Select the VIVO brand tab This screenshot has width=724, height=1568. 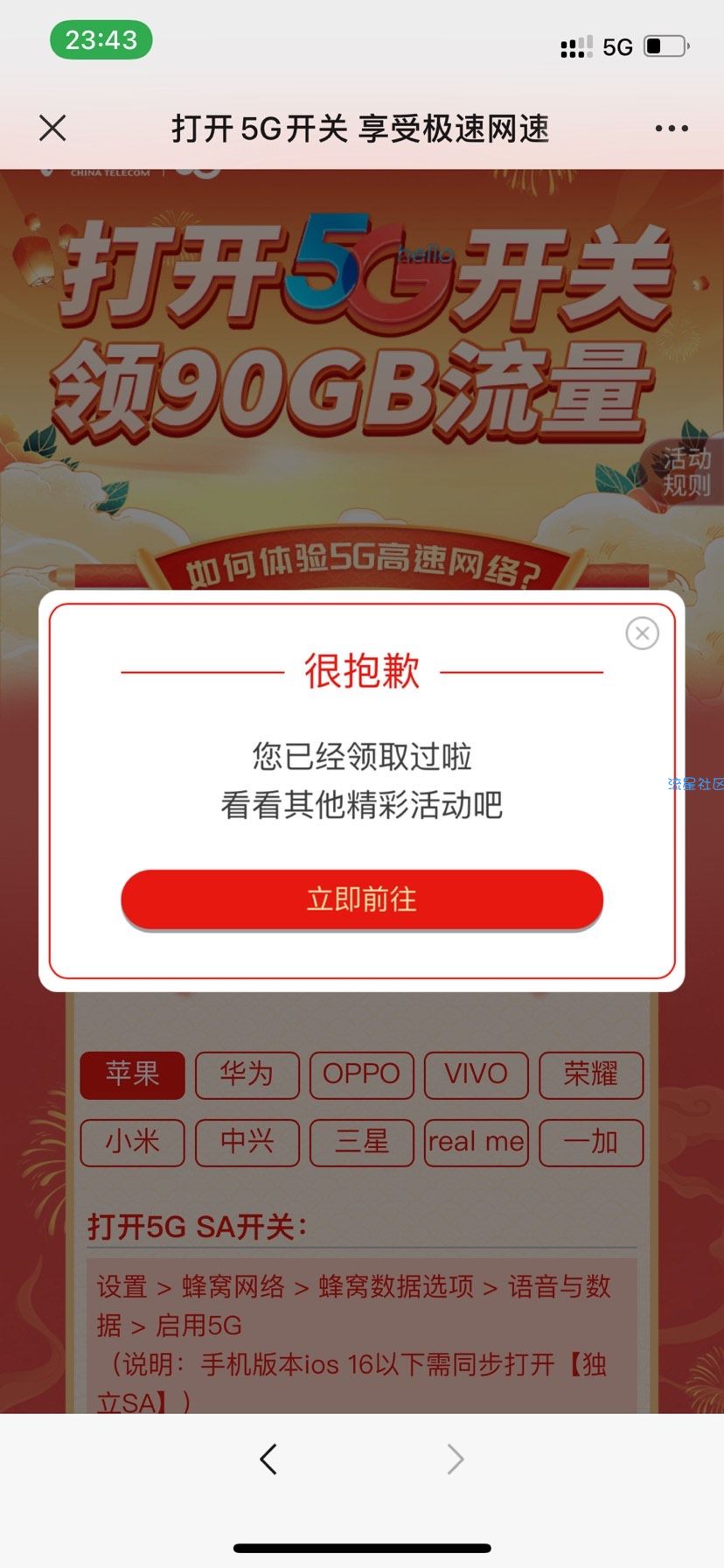click(x=476, y=1074)
